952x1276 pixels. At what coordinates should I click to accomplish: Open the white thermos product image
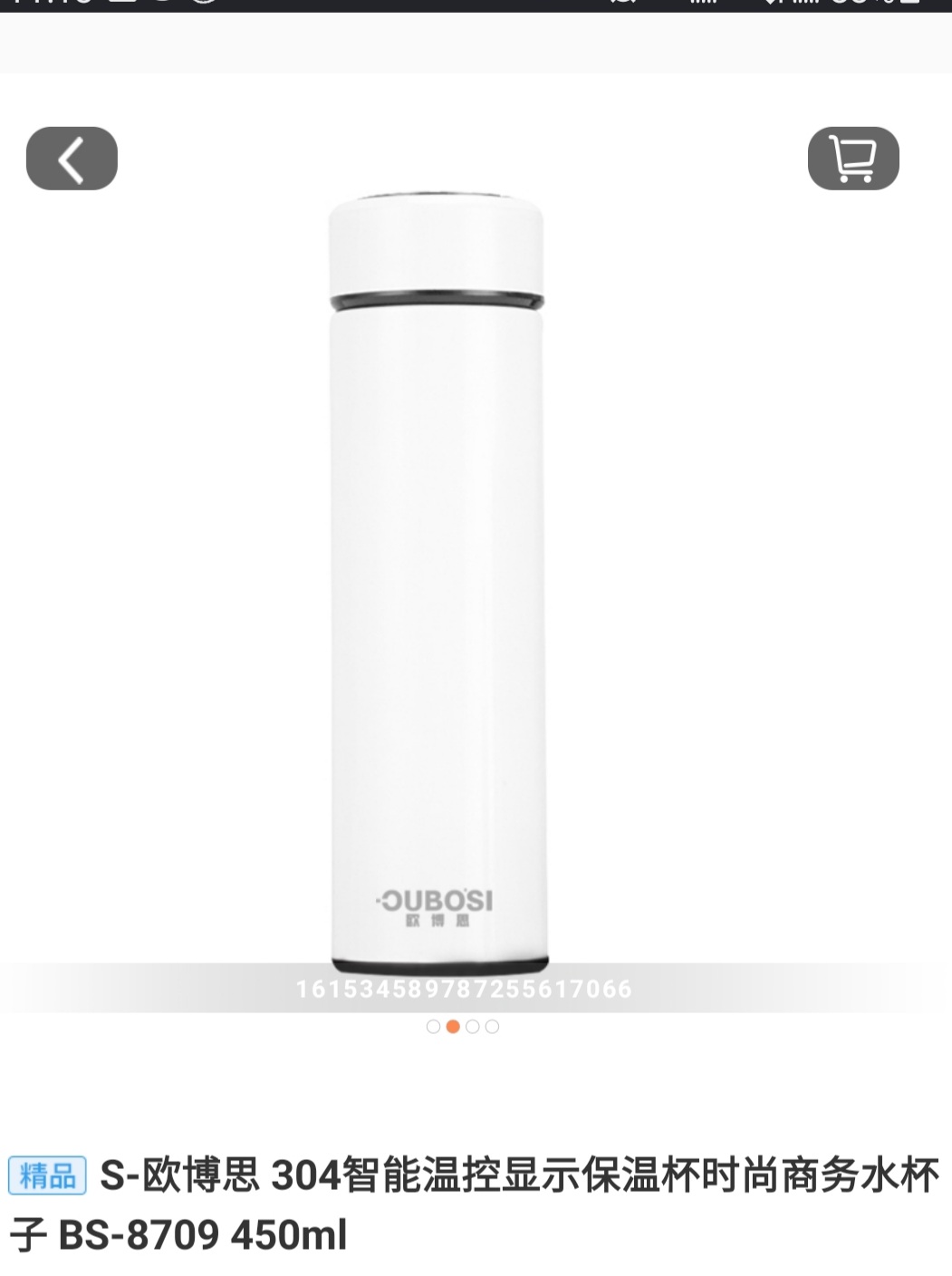(x=438, y=580)
